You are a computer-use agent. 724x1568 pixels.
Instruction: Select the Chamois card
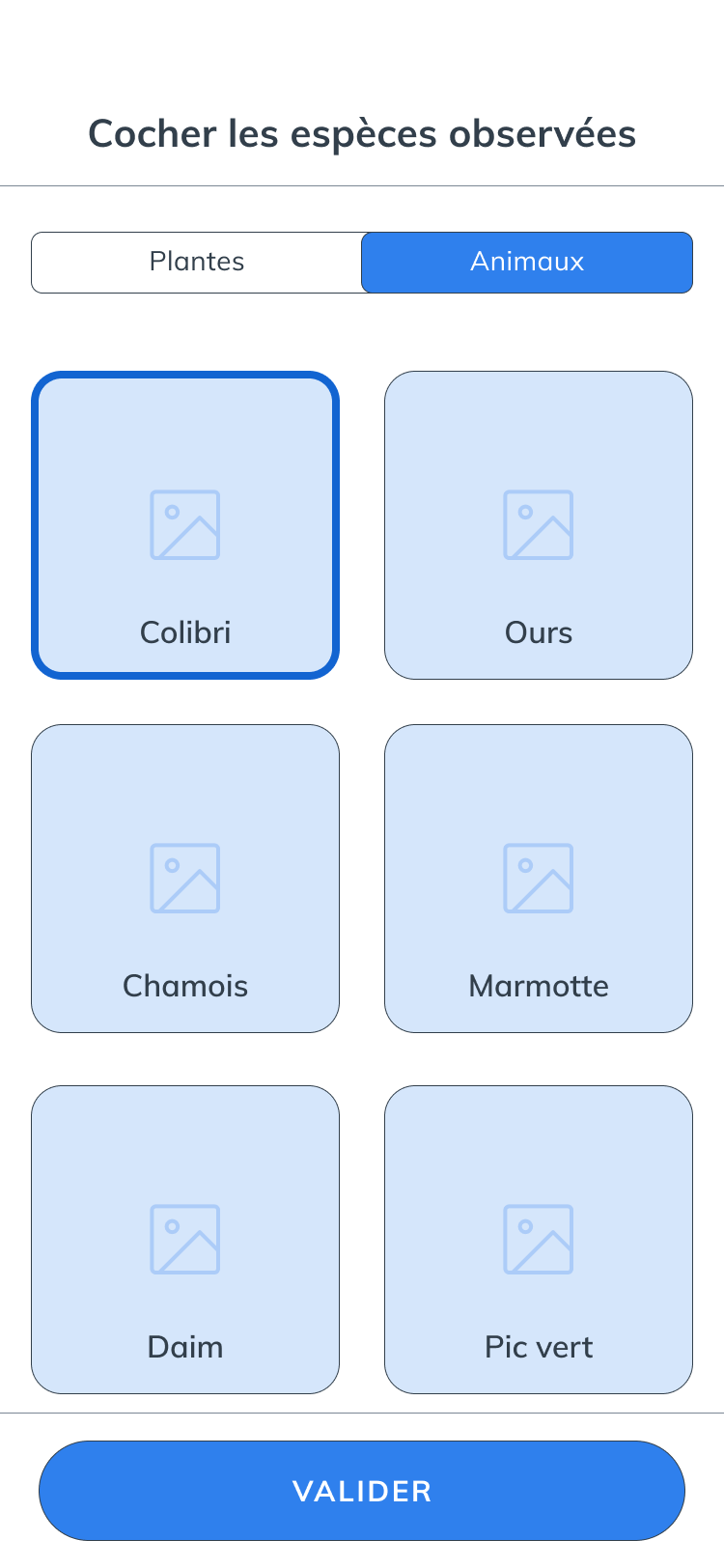[x=185, y=879]
